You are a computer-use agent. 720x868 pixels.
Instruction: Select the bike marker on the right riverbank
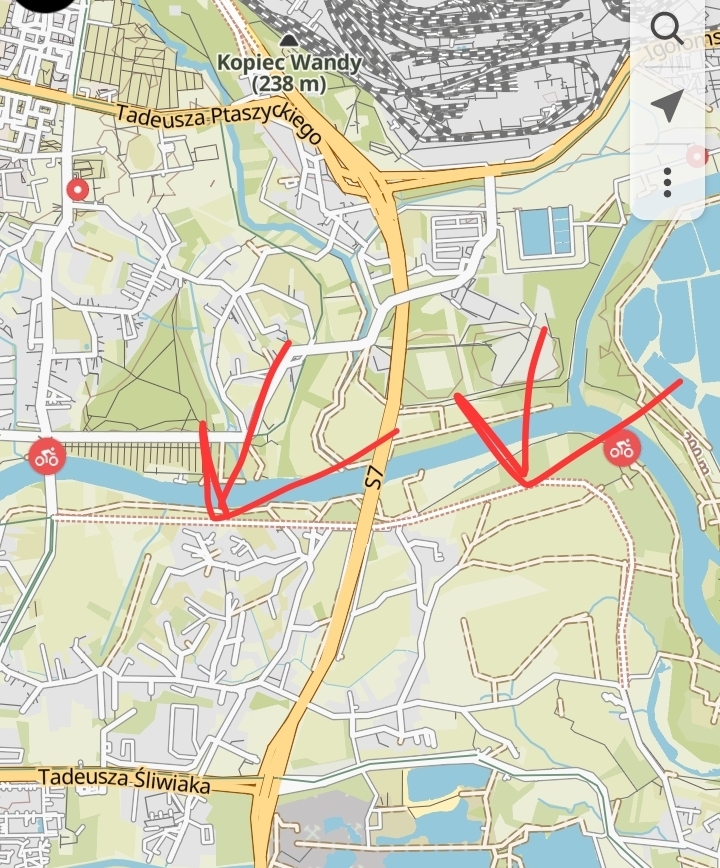pyautogui.click(x=623, y=448)
